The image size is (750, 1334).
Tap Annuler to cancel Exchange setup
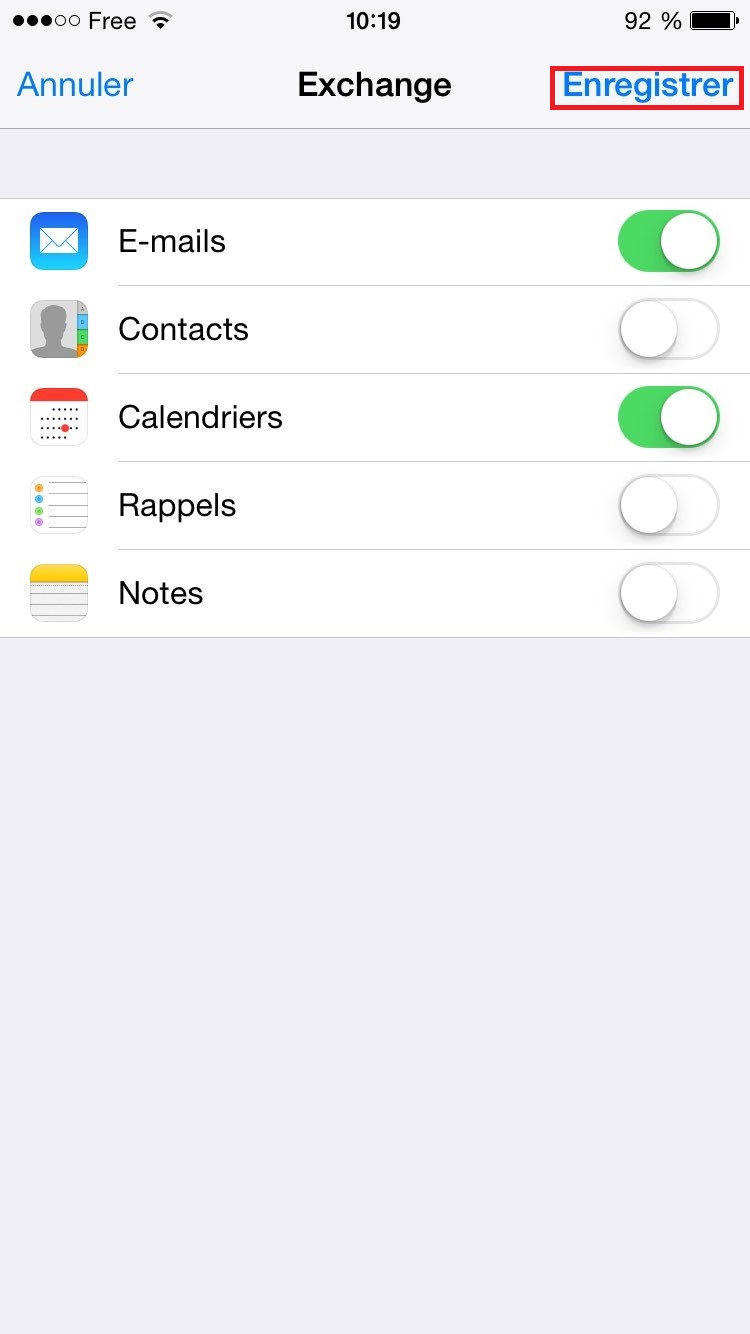click(75, 85)
